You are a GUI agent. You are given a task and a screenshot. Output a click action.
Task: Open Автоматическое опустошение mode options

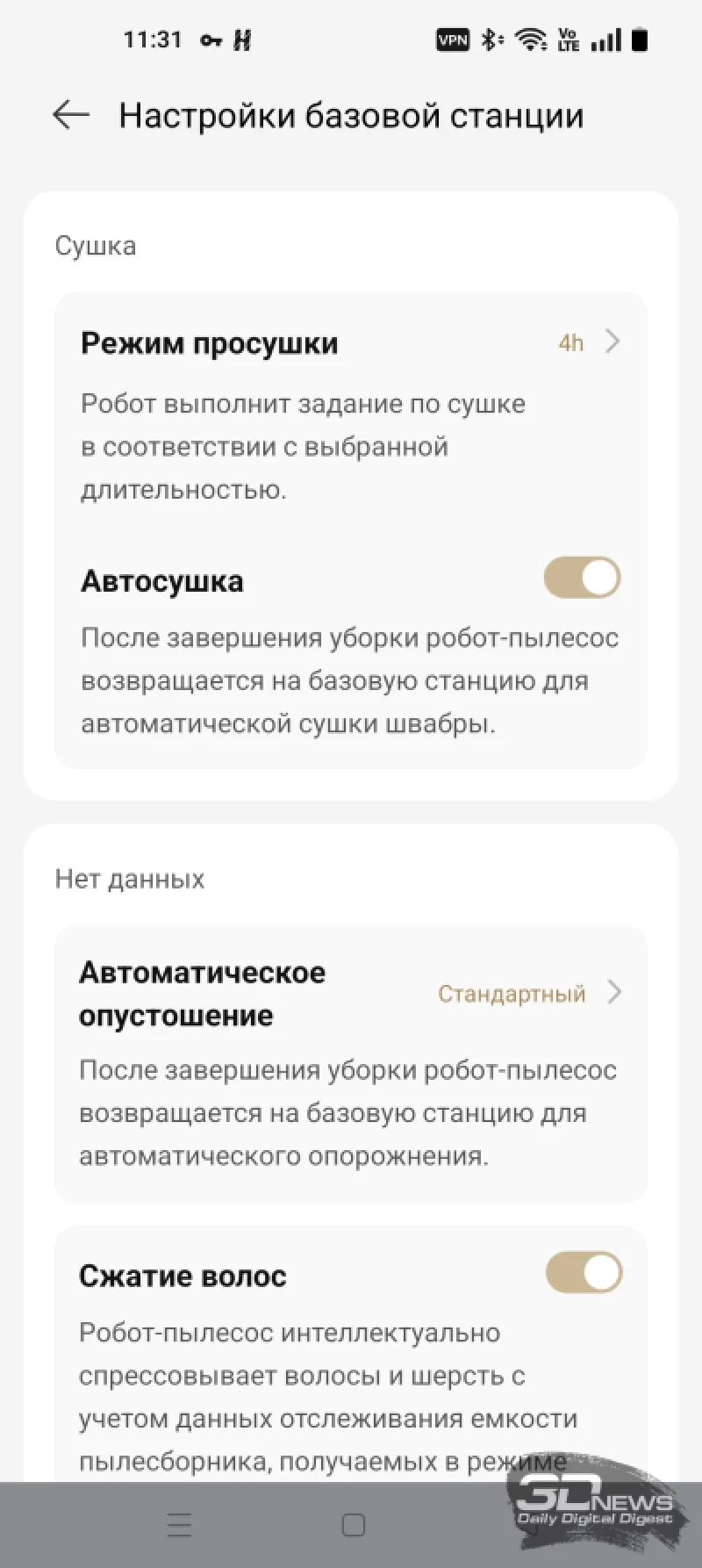[x=530, y=993]
